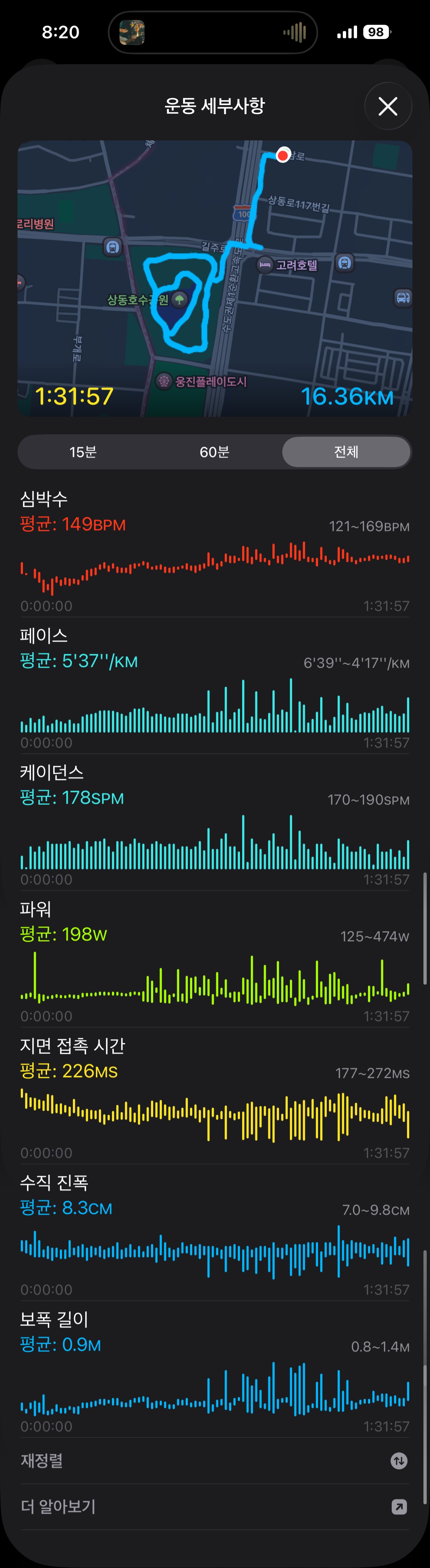Open the workout route map

click(x=214, y=278)
